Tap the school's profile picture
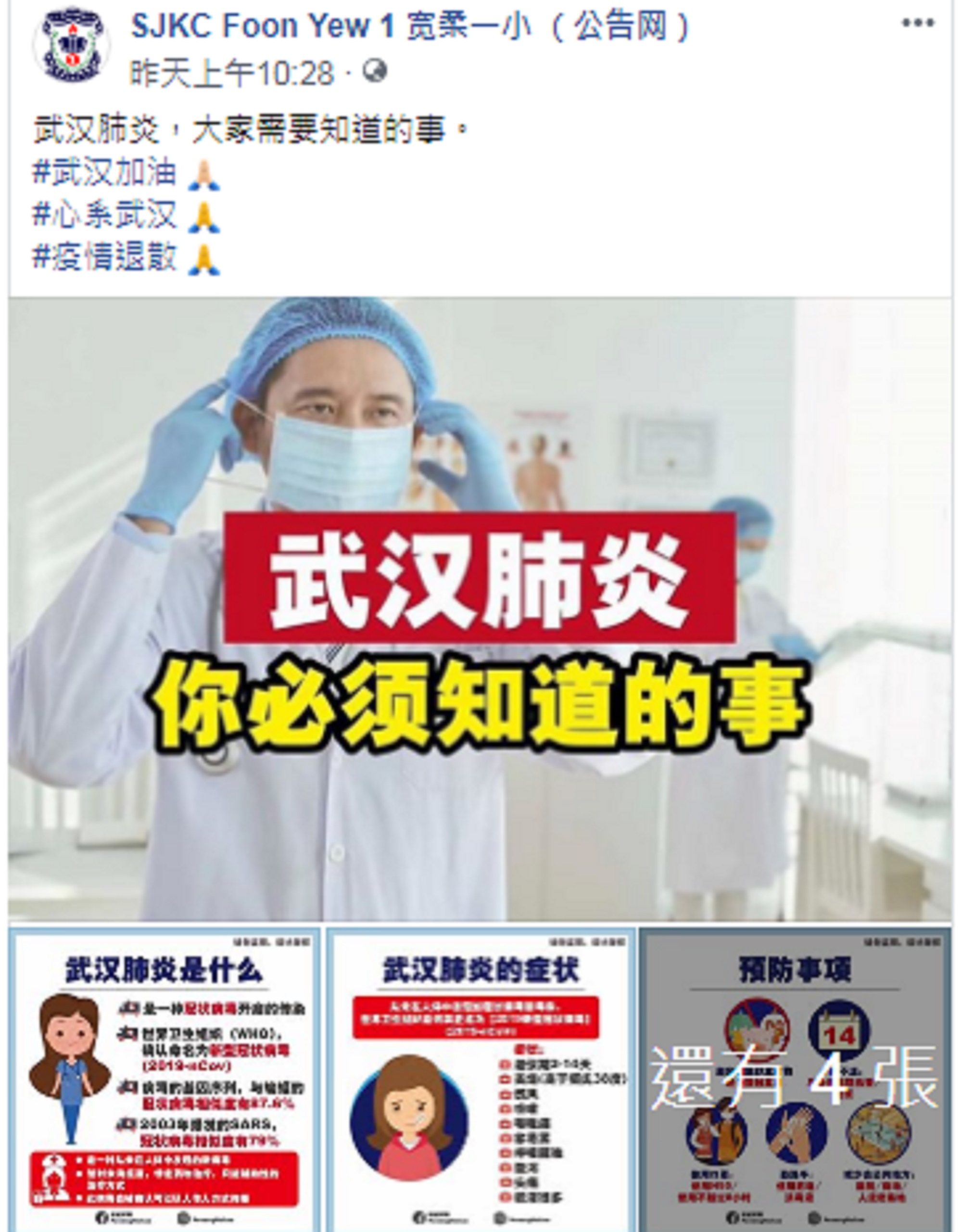Screen dimensions: 962x1232 [x=72, y=45]
